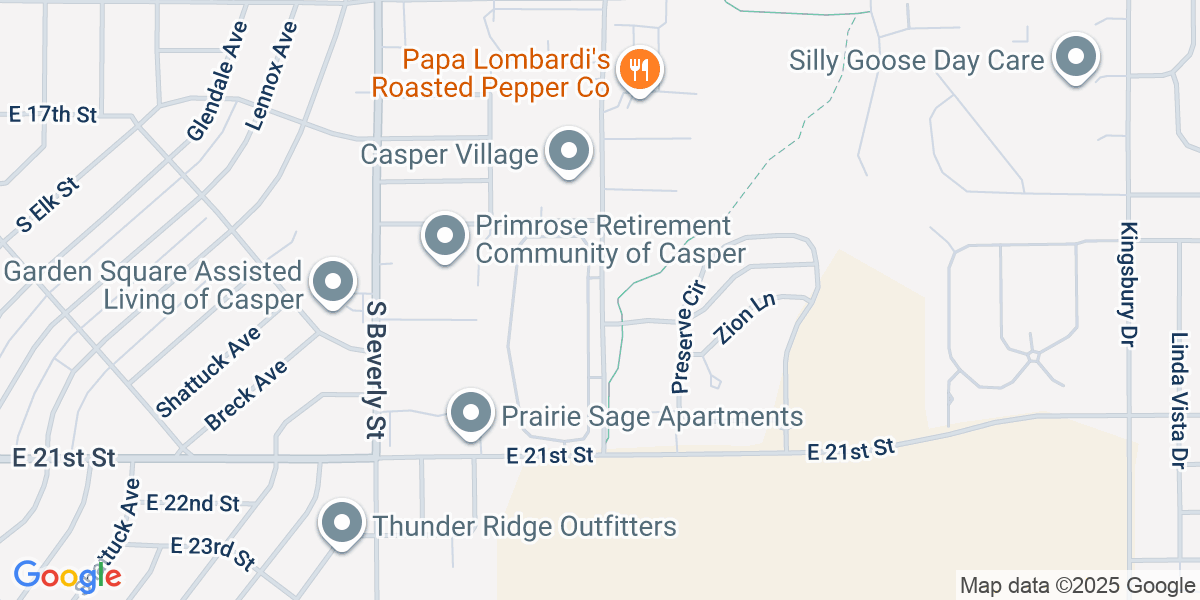This screenshot has width=1200, height=600.
Task: Select Garden Square Assisted Living marker
Action: (333, 283)
